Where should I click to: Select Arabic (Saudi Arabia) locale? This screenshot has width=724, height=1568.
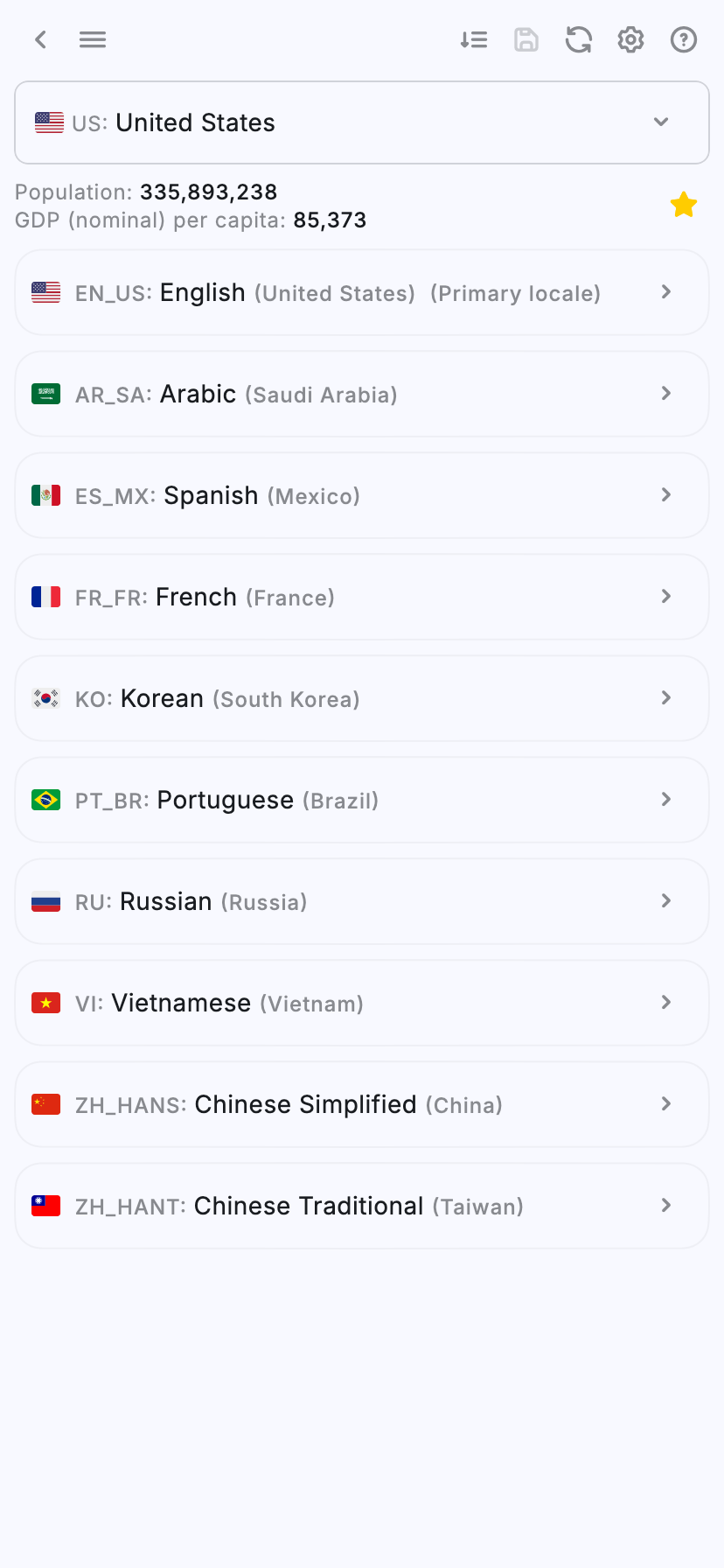(x=362, y=394)
